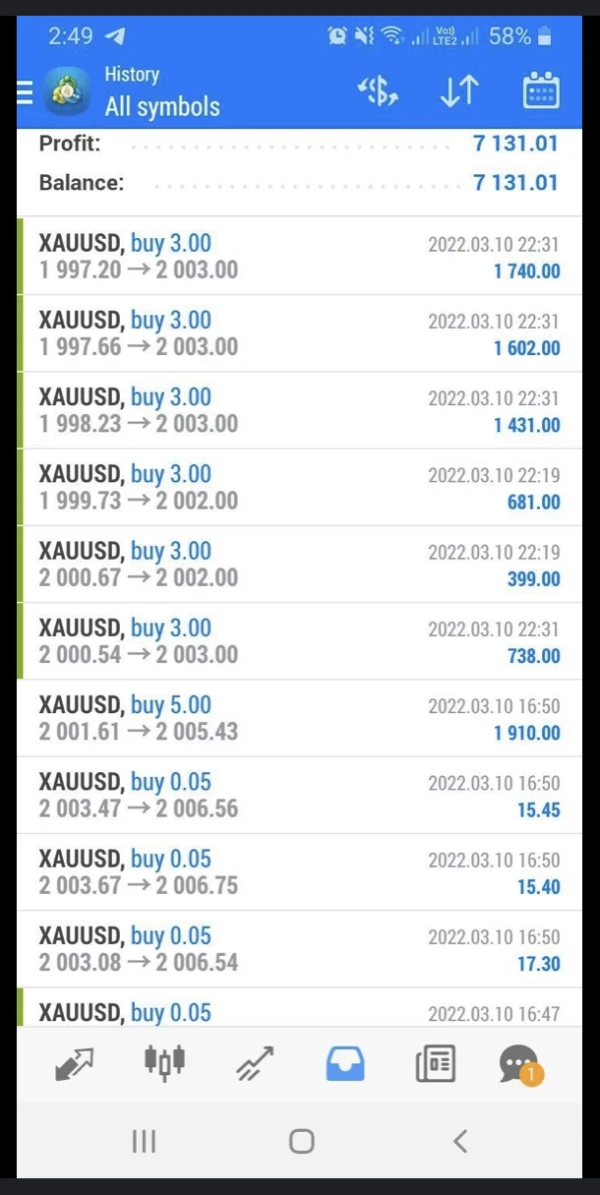This screenshot has width=600, height=1195.
Task: Expand the buy 5.00 XAUUSD trade
Action: click(300, 718)
